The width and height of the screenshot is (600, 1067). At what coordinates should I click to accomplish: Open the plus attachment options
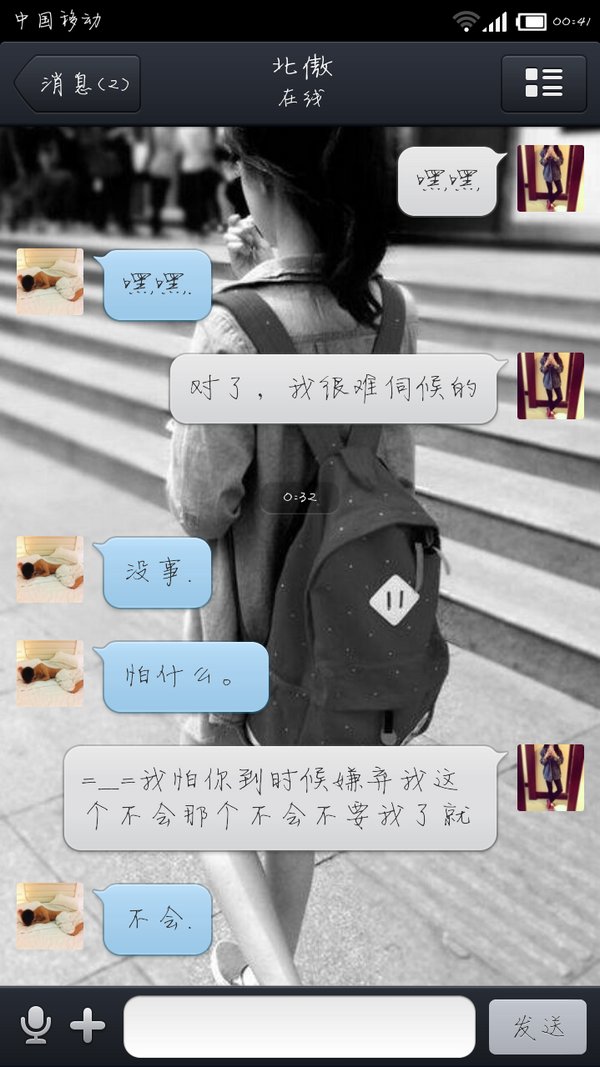pos(88,1025)
